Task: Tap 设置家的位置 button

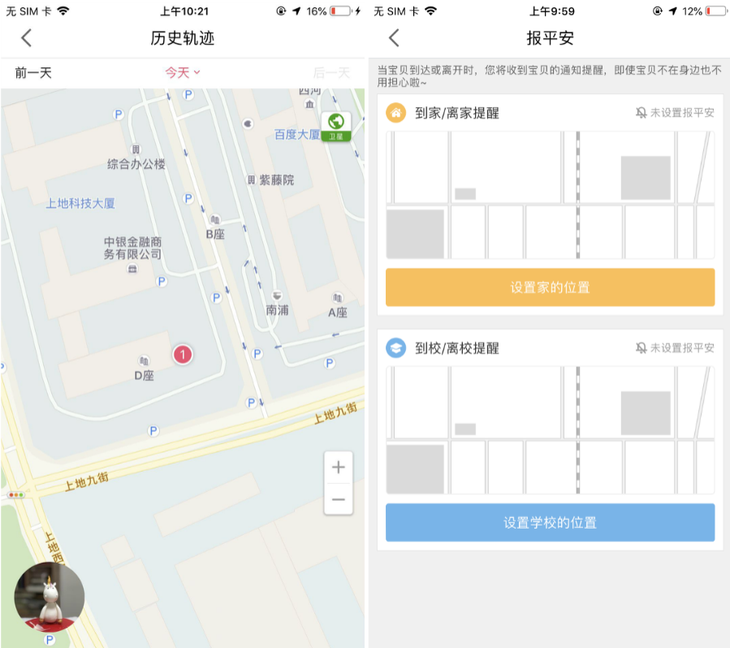Action: click(x=550, y=287)
